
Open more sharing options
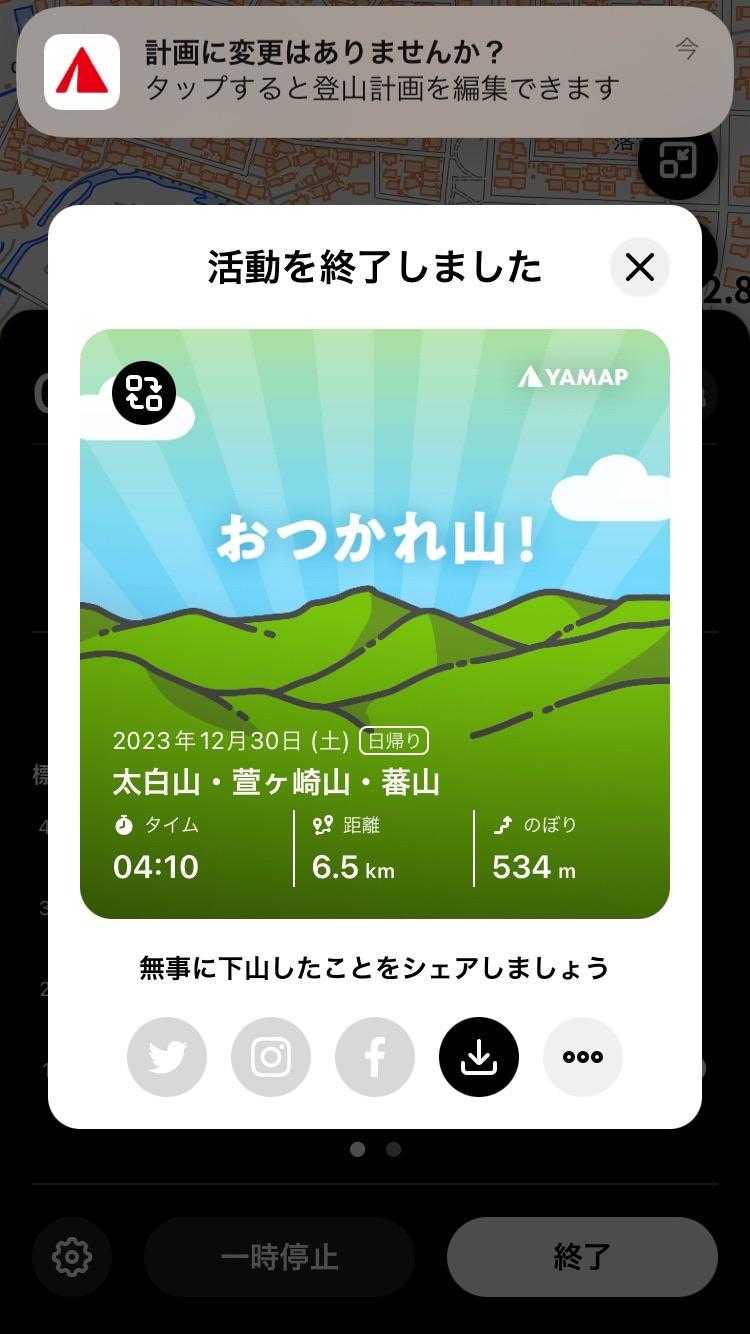pyautogui.click(x=583, y=1057)
